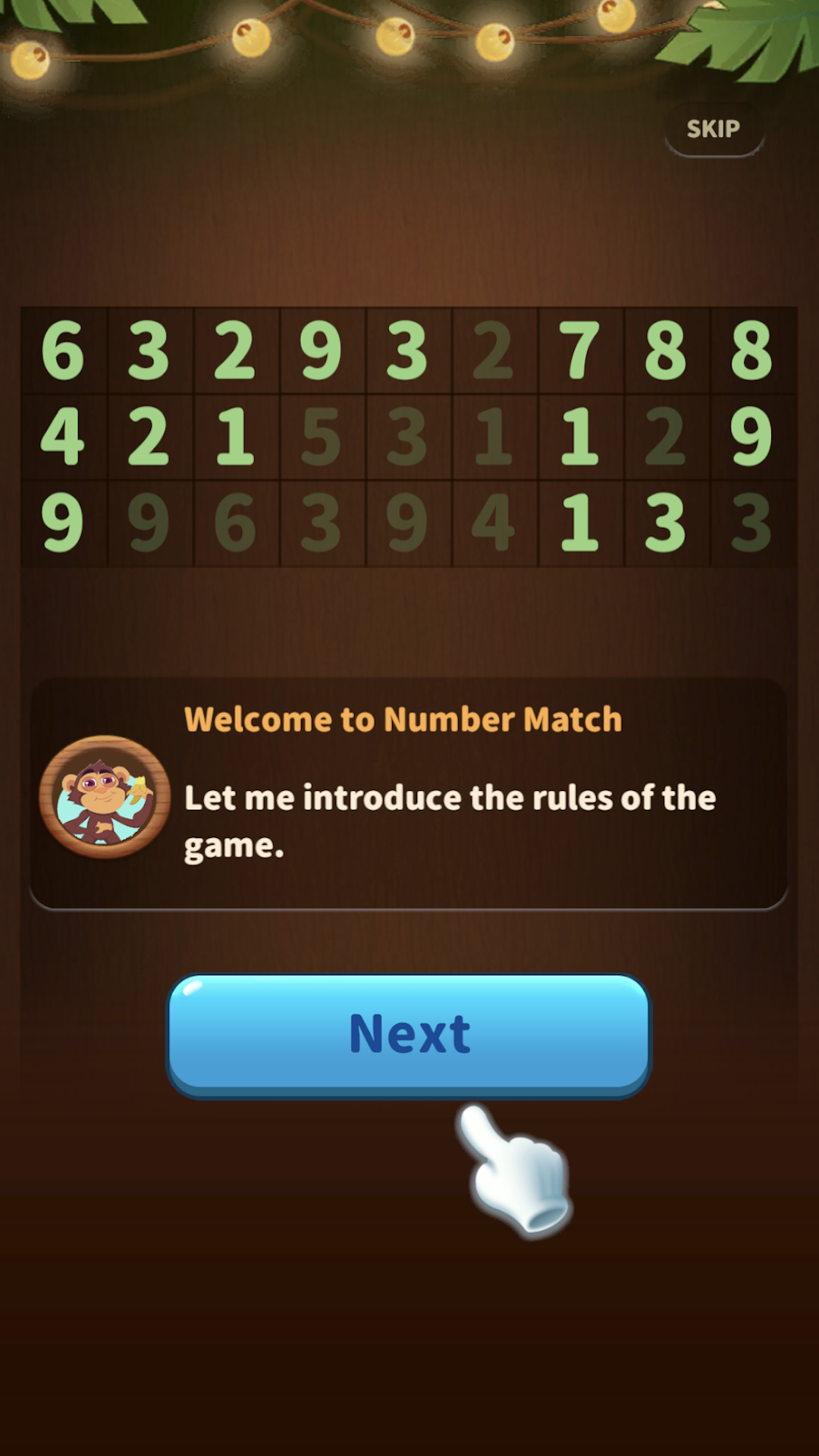Select the green 6 in the top-left corner
Screen dimensions: 819x1456
pos(64,349)
